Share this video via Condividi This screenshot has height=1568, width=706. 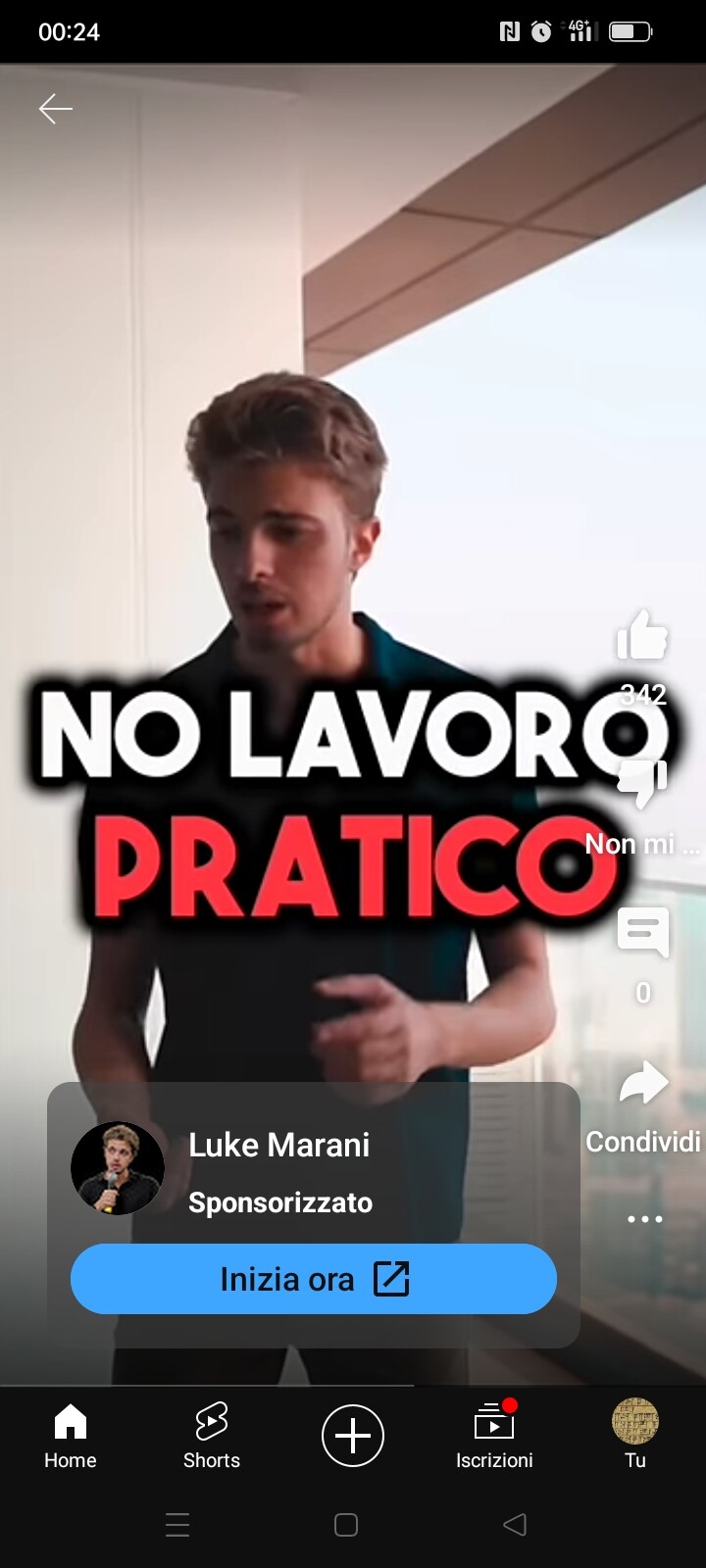coord(643,1083)
